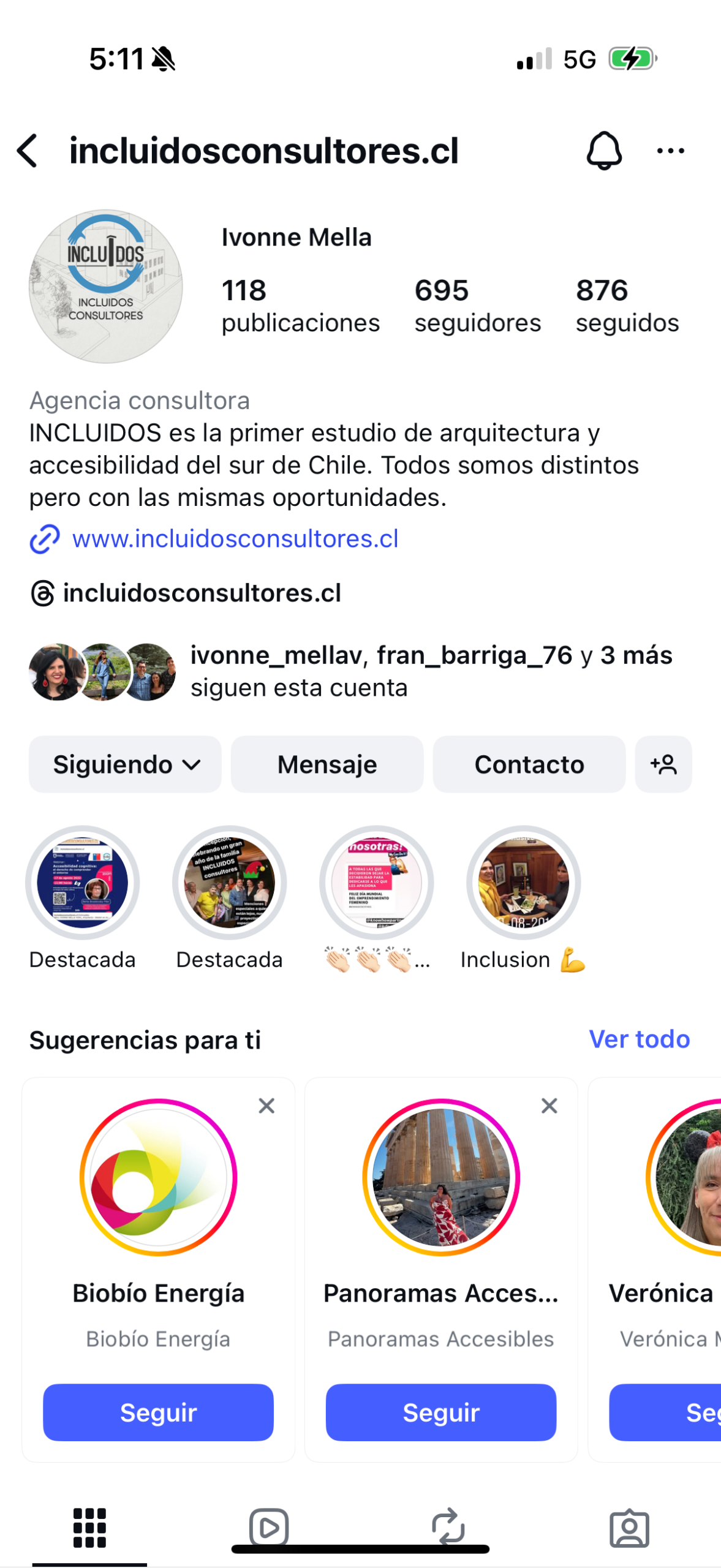
Task: Dismiss the Biobío Energía suggestion
Action: click(x=266, y=1106)
